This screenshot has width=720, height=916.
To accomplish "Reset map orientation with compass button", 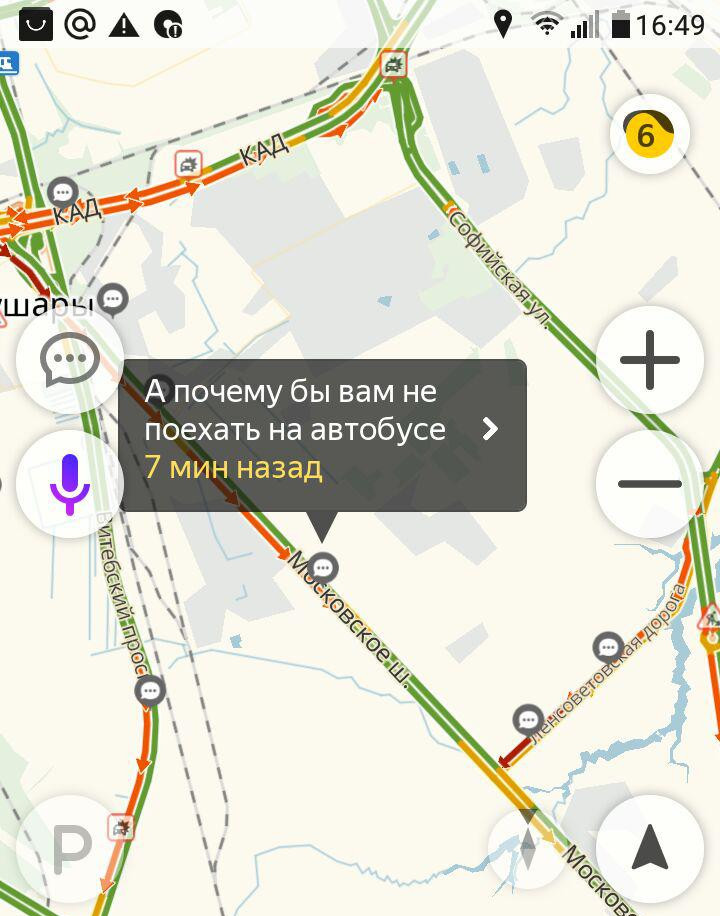I will click(528, 848).
